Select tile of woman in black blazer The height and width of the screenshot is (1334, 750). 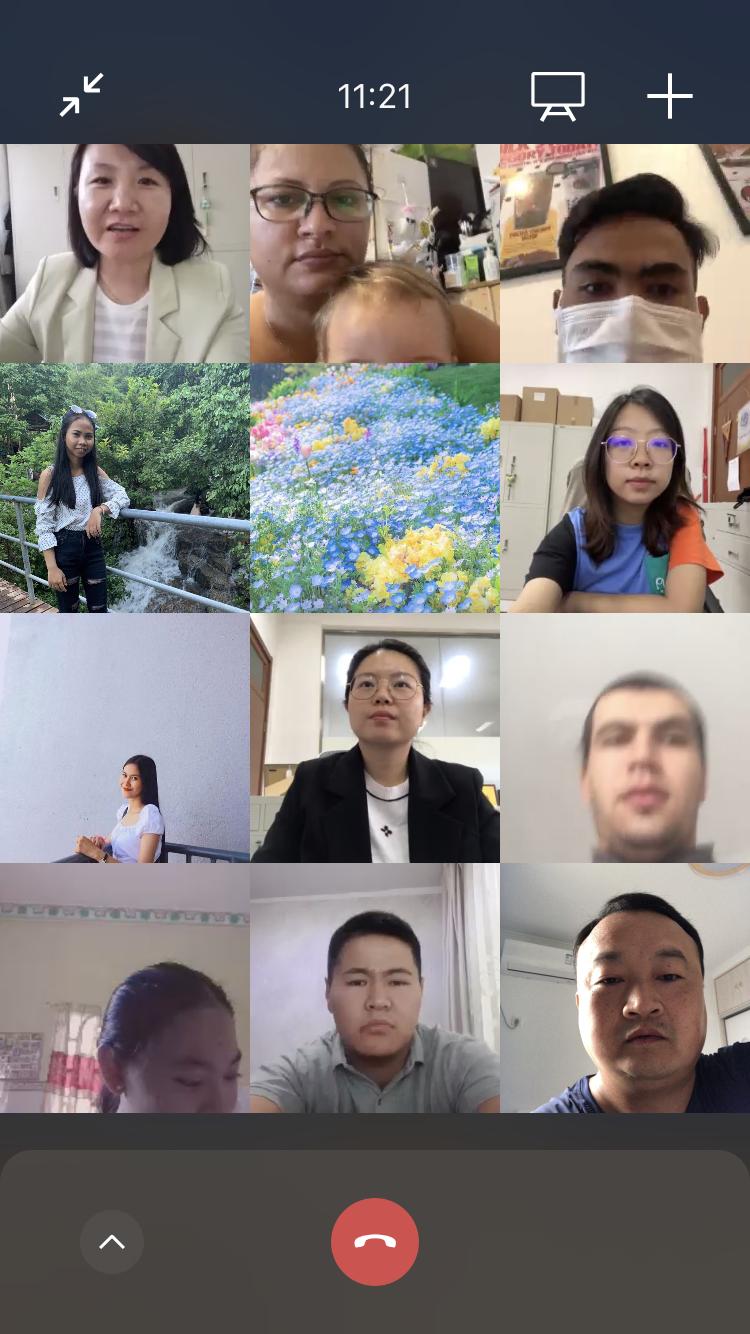click(x=375, y=738)
